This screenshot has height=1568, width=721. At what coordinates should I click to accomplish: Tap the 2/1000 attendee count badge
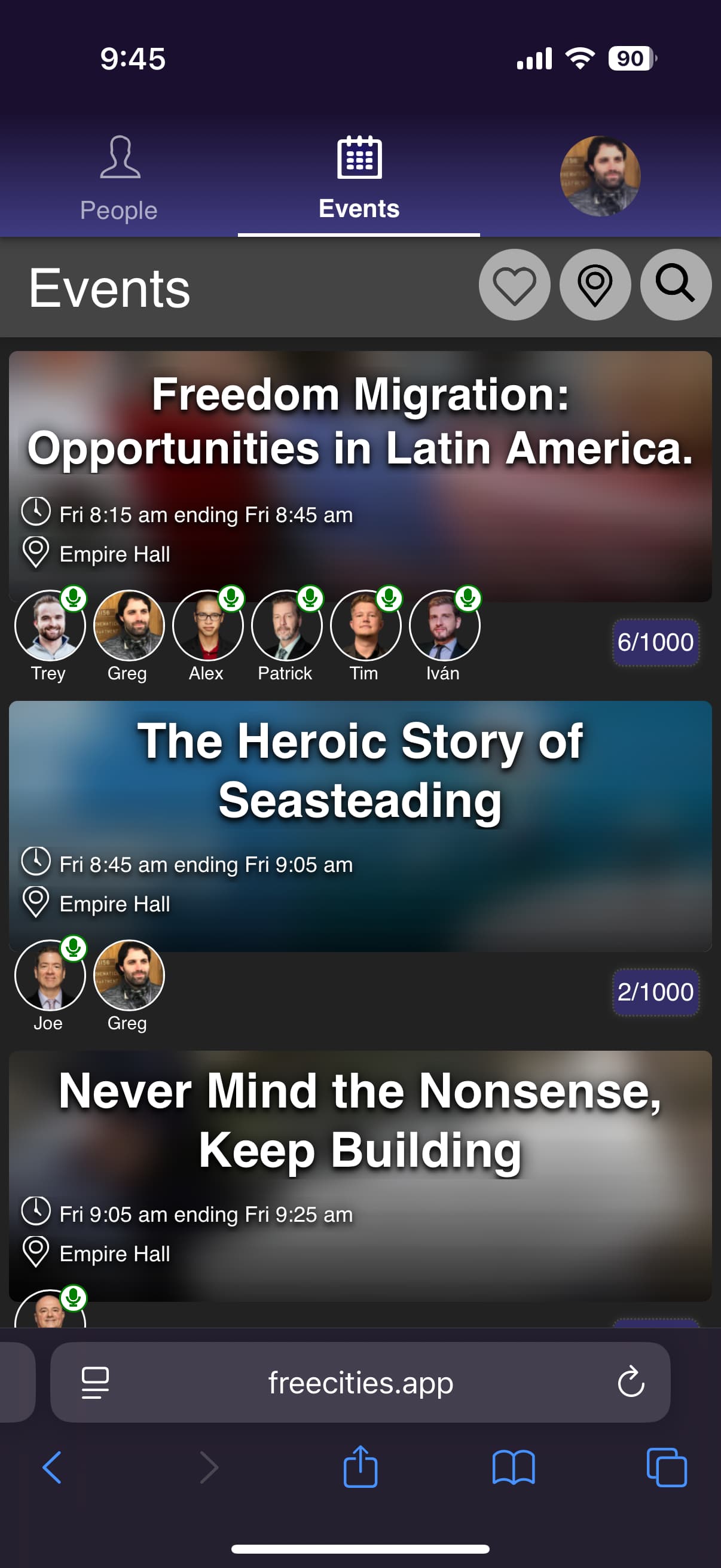click(x=655, y=992)
